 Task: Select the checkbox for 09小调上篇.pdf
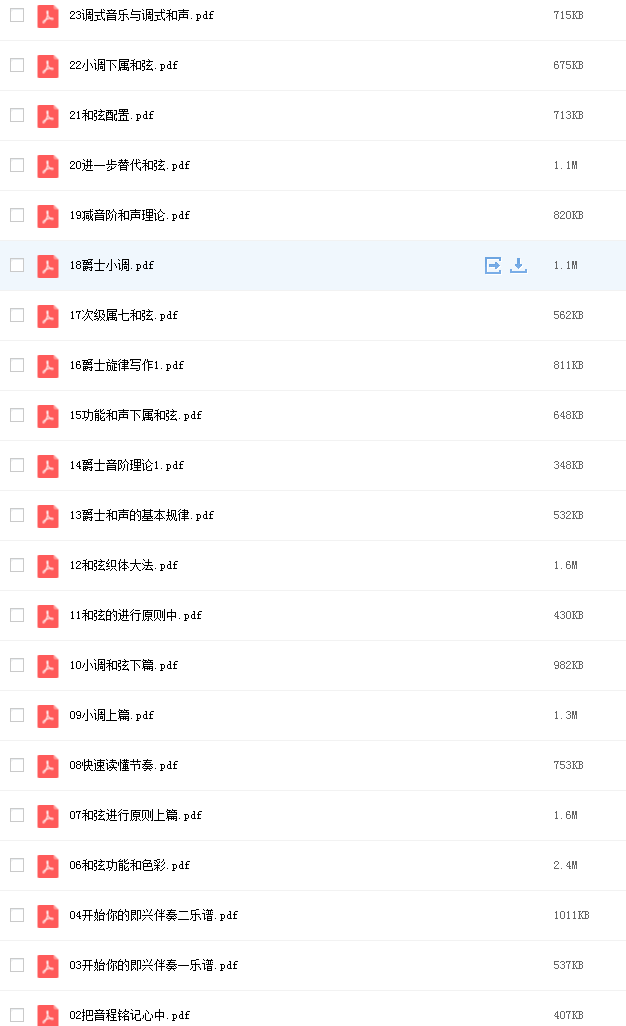coord(17,715)
